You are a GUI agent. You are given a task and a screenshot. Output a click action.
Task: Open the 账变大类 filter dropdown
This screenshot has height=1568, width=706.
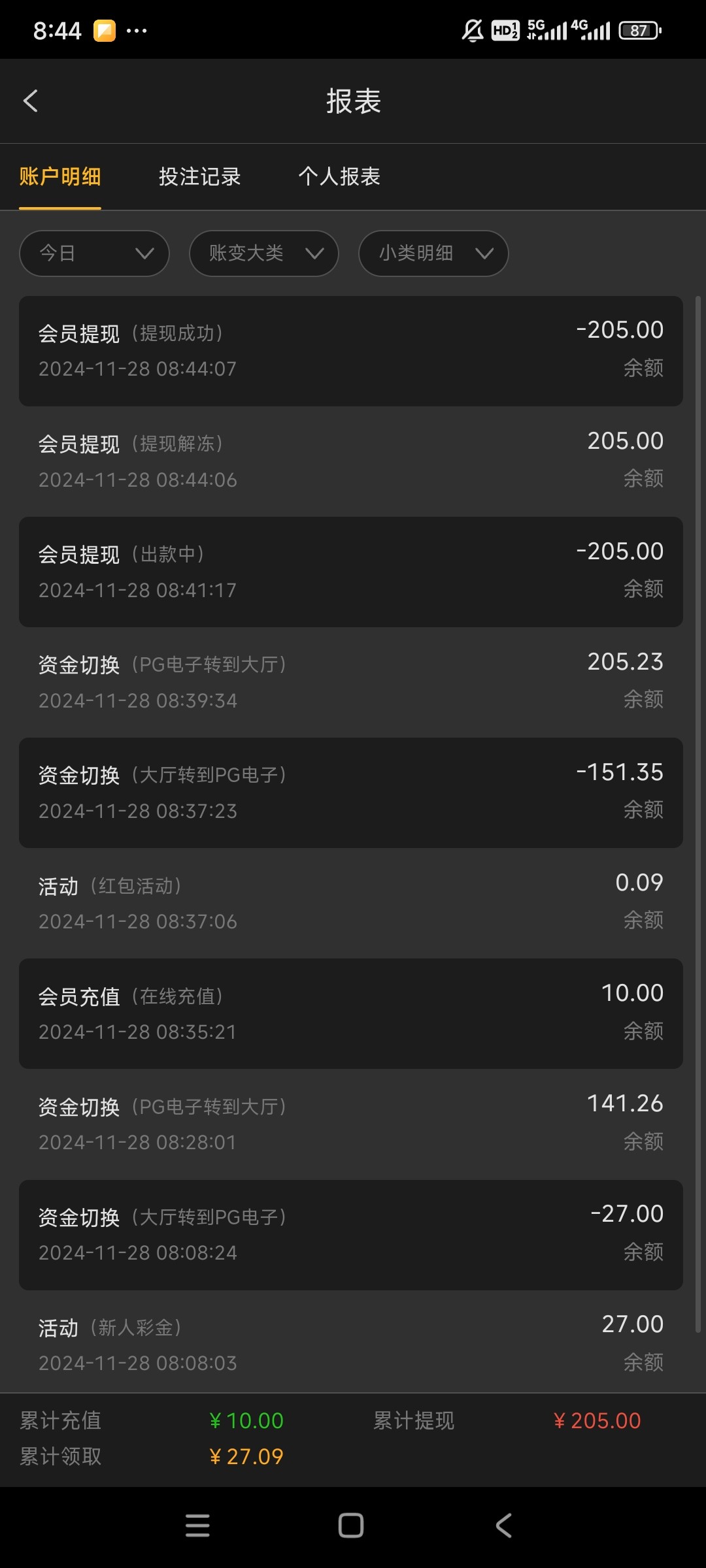point(264,253)
